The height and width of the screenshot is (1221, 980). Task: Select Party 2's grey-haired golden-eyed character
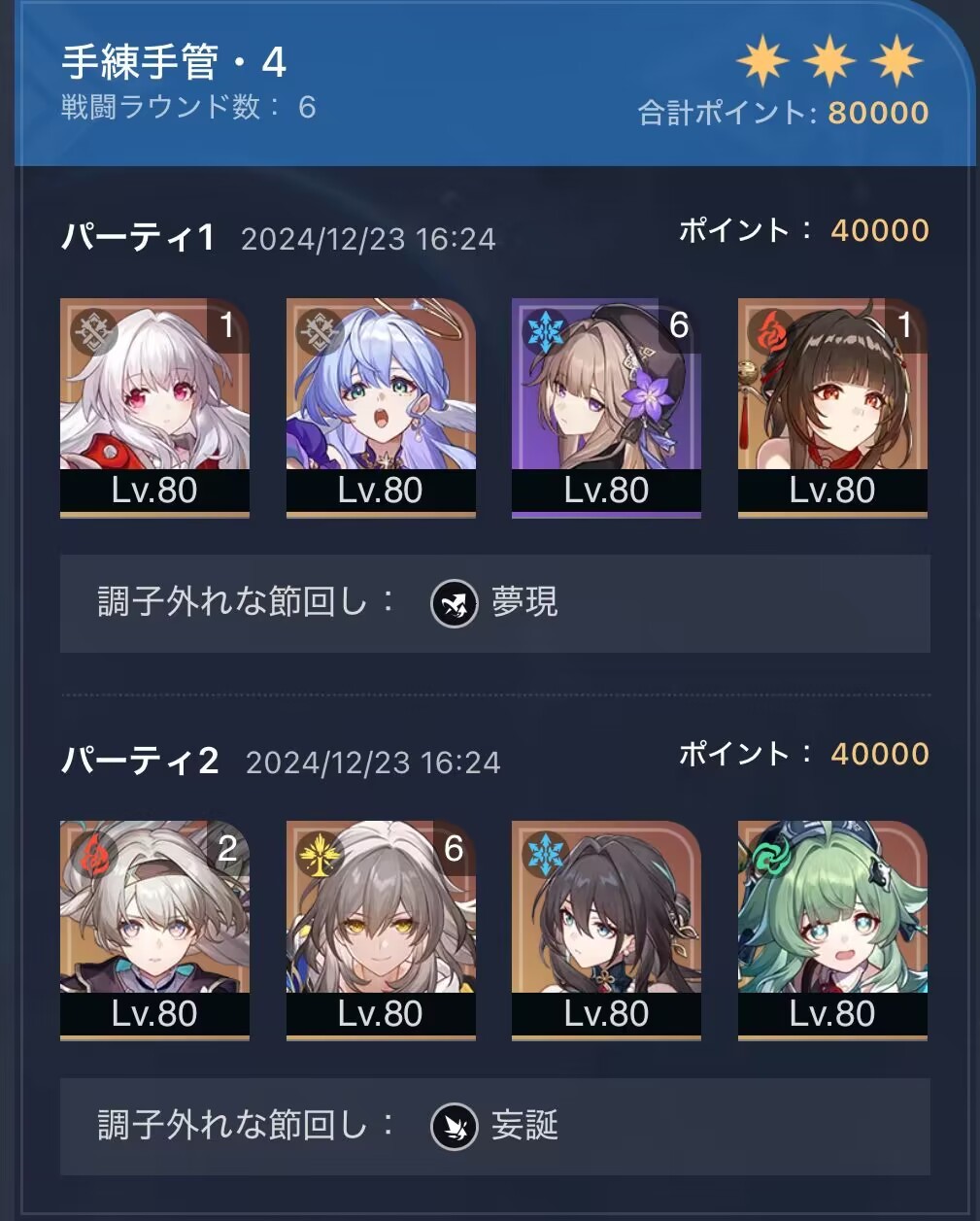[x=381, y=930]
